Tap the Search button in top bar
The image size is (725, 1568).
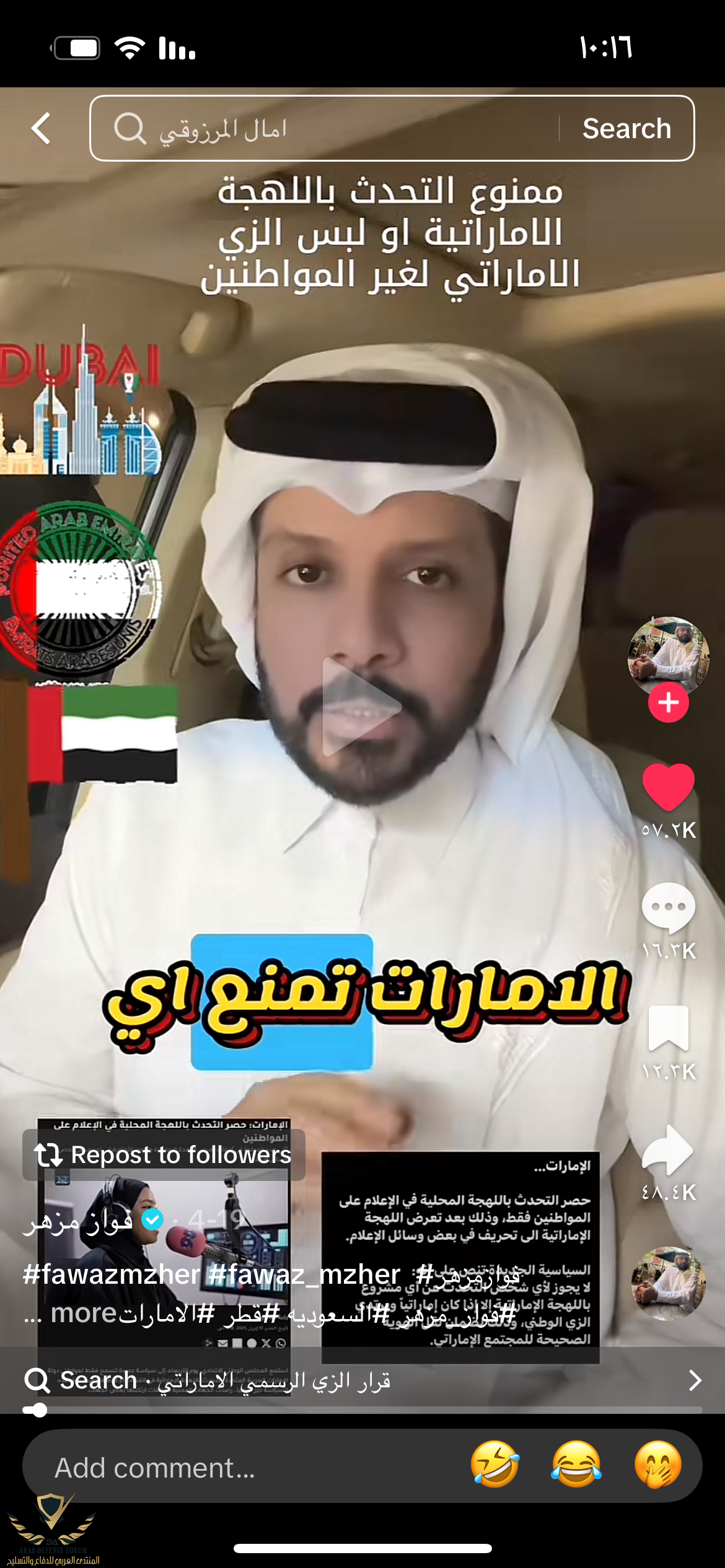point(626,129)
